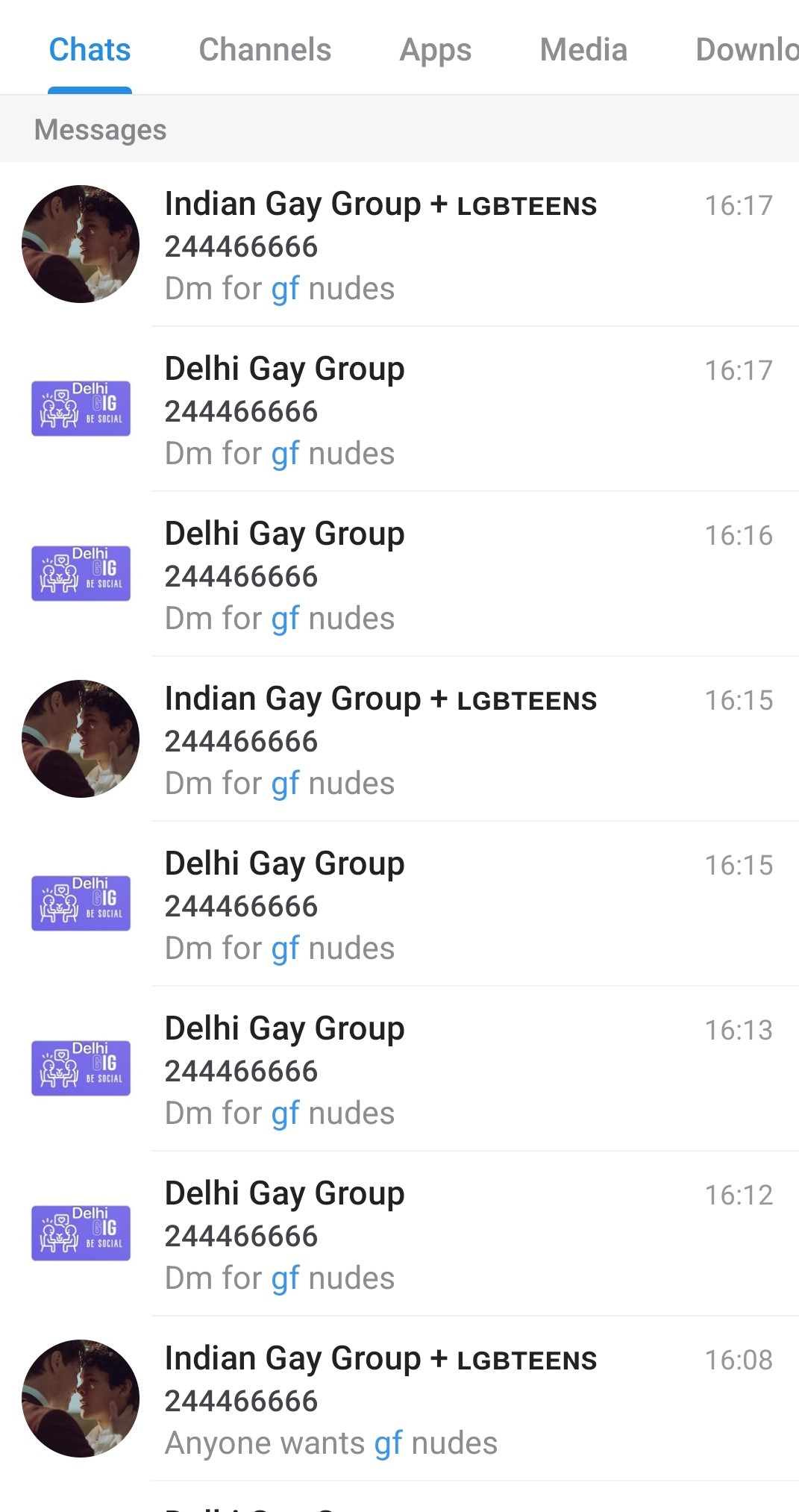Viewport: 799px width, 1512px height.
Task: Switch to the Apps tab
Action: pos(436,50)
